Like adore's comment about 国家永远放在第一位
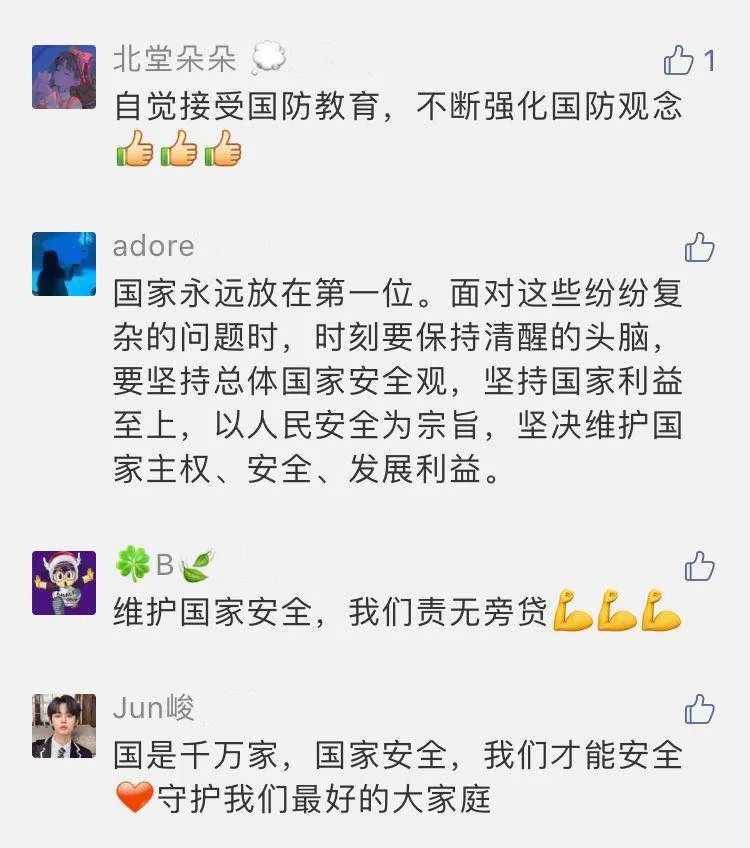The width and height of the screenshot is (750, 848). pos(700,247)
